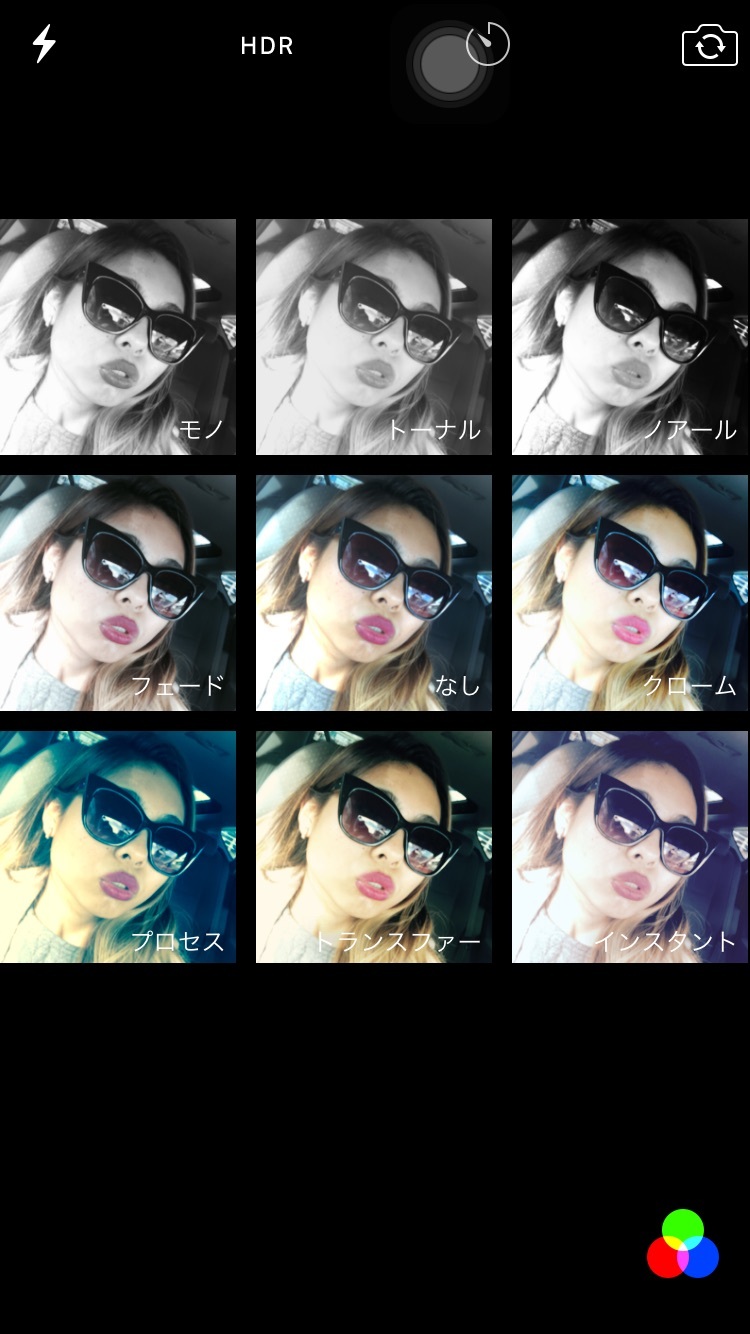Select the トーナル filter

[374, 337]
